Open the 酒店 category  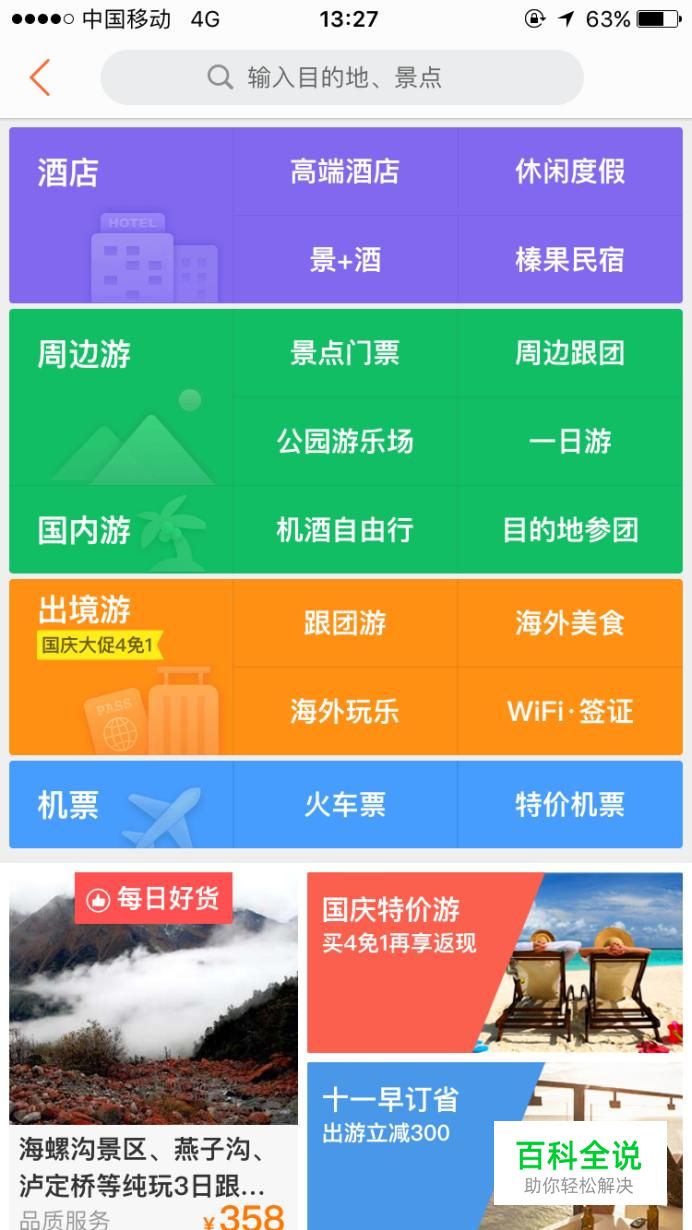tap(121, 215)
